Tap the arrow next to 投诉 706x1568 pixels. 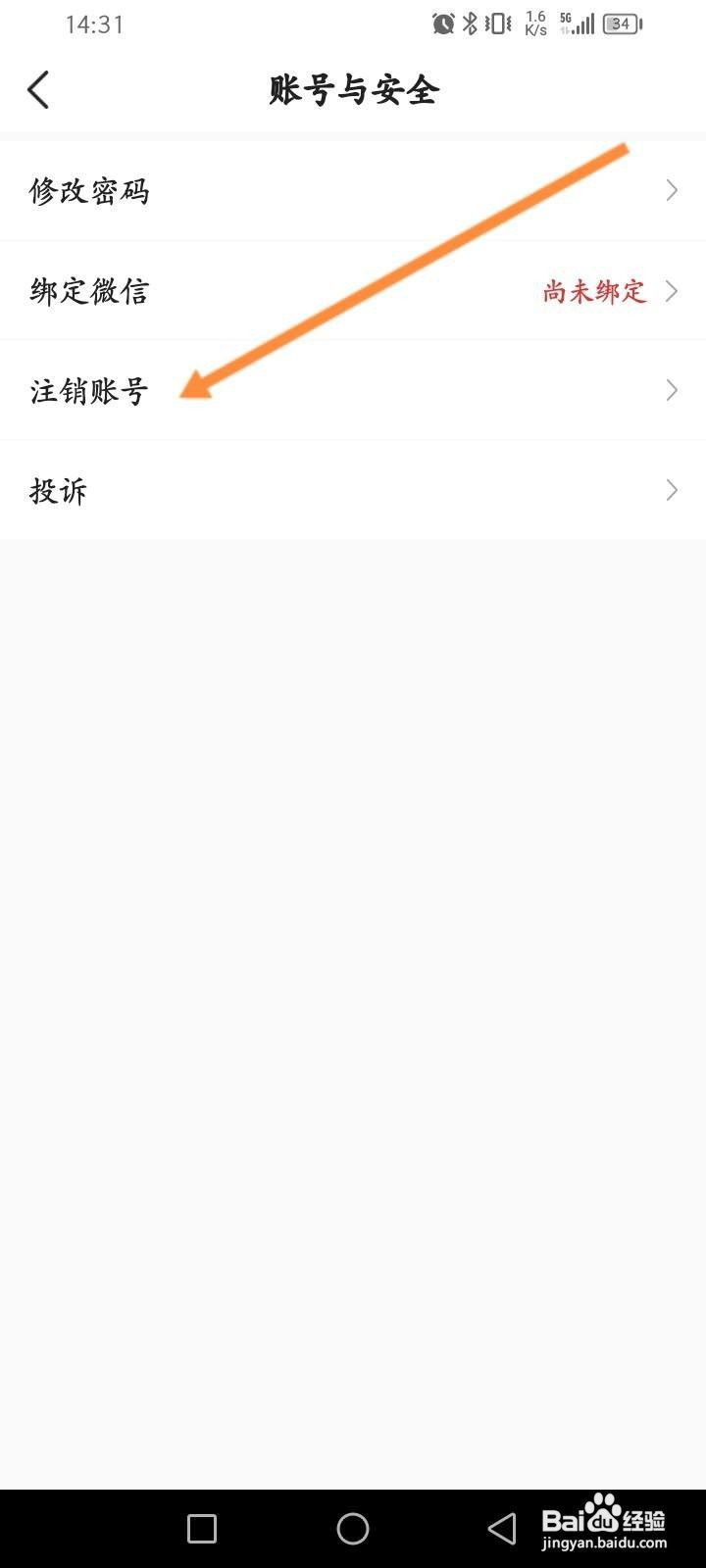click(x=672, y=489)
